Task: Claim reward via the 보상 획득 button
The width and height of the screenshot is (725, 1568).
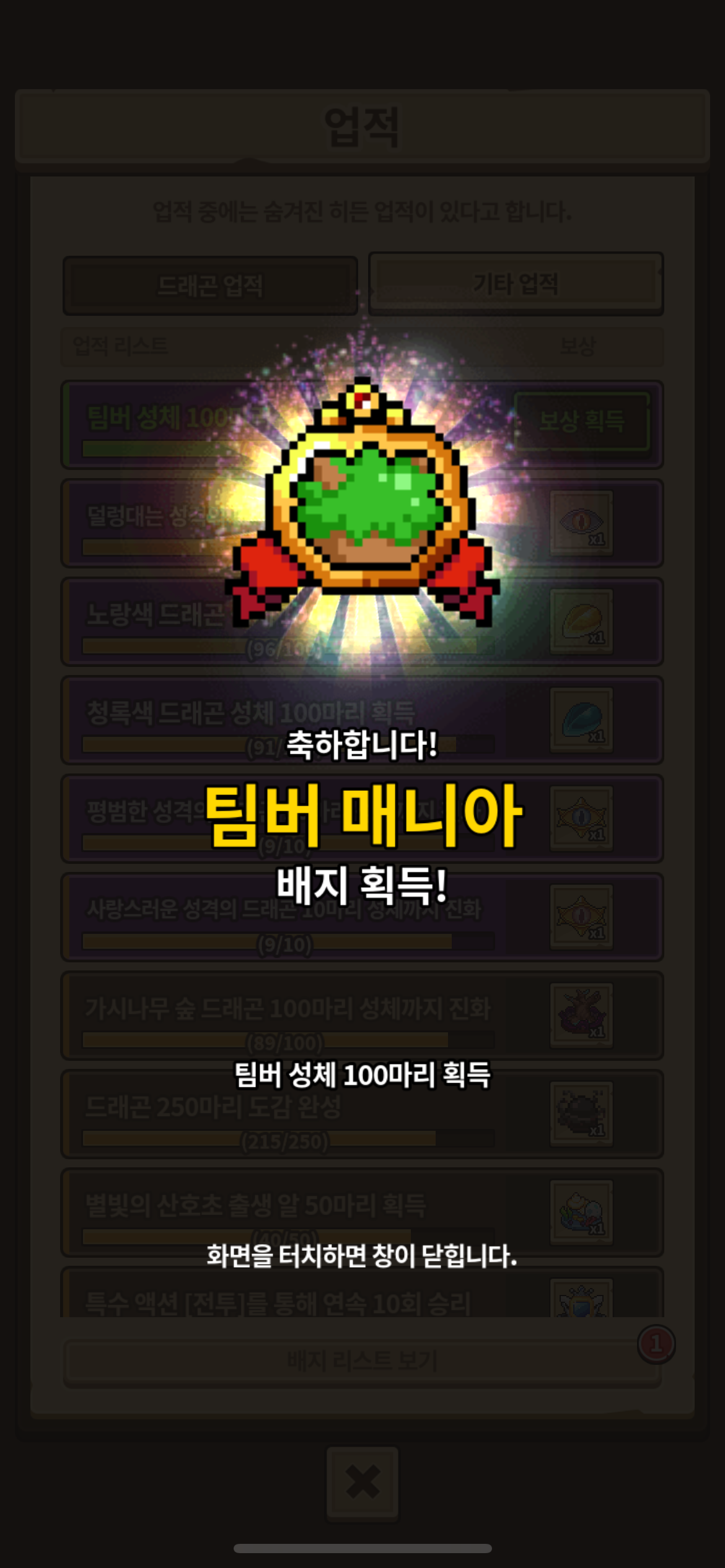Action: click(x=581, y=421)
